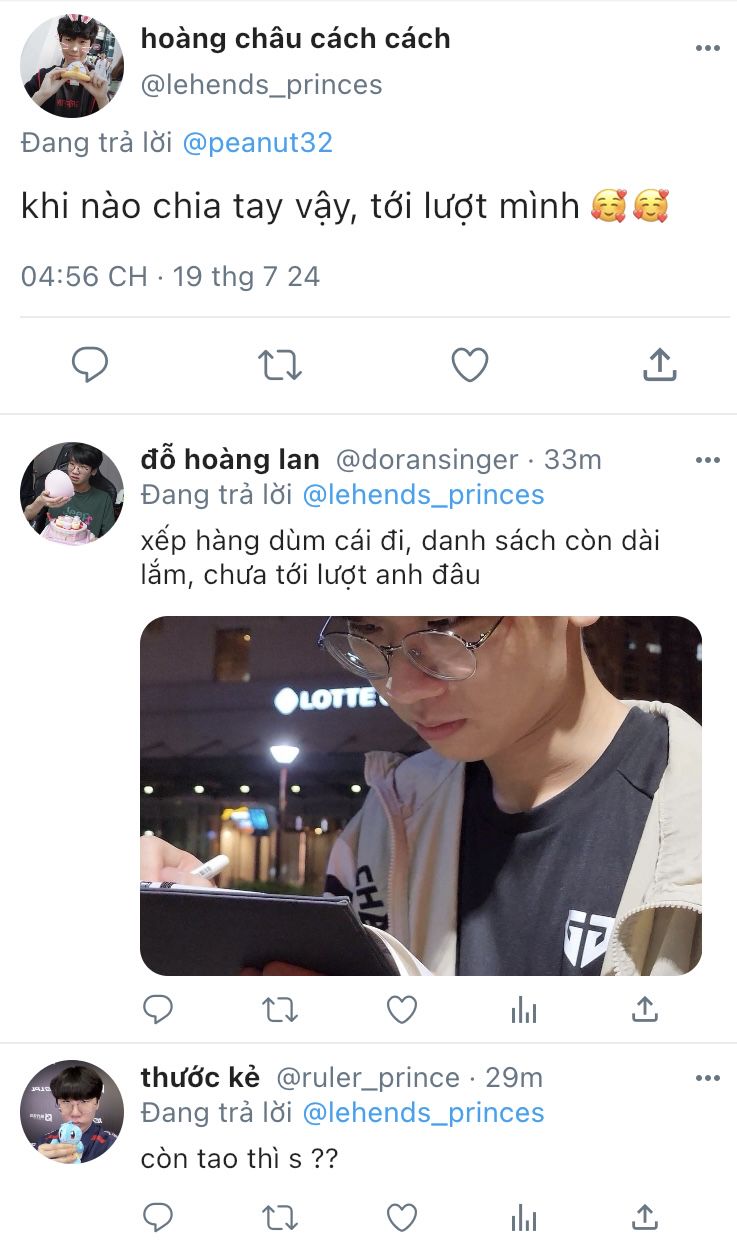The image size is (737, 1246).
Task: Open đỗ hoàng lan's profile picture
Action: click(72, 493)
